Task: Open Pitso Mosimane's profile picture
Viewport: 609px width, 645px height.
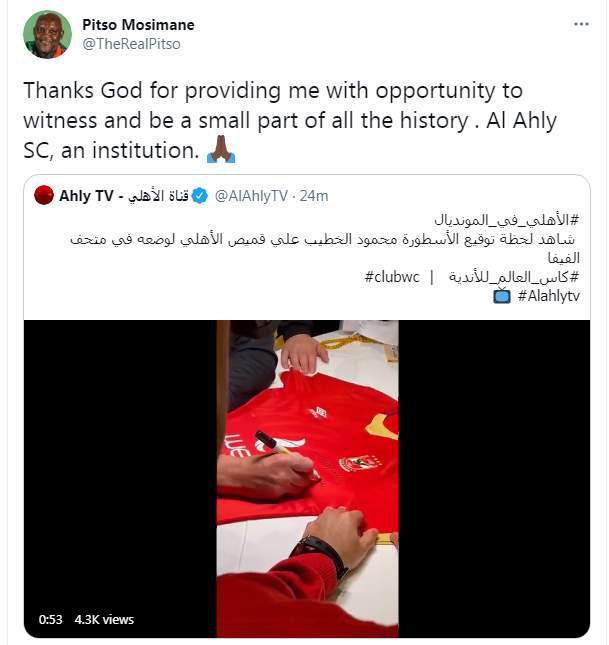Action: point(47,35)
